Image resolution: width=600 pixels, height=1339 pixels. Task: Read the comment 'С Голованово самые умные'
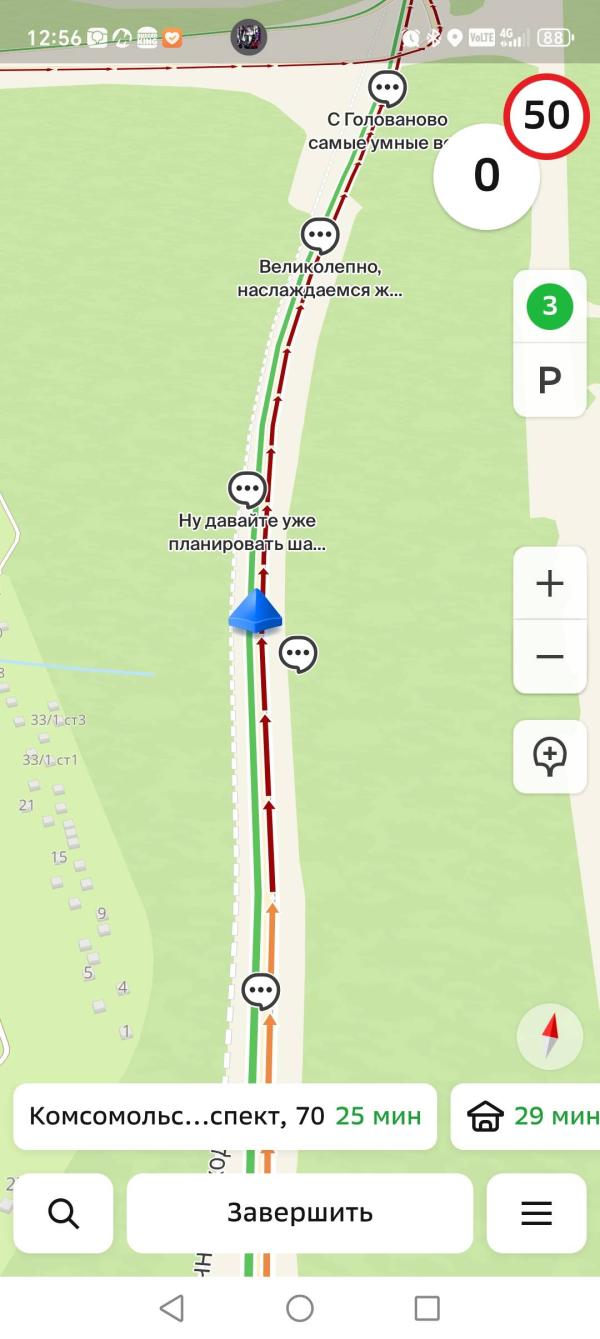pyautogui.click(x=387, y=89)
